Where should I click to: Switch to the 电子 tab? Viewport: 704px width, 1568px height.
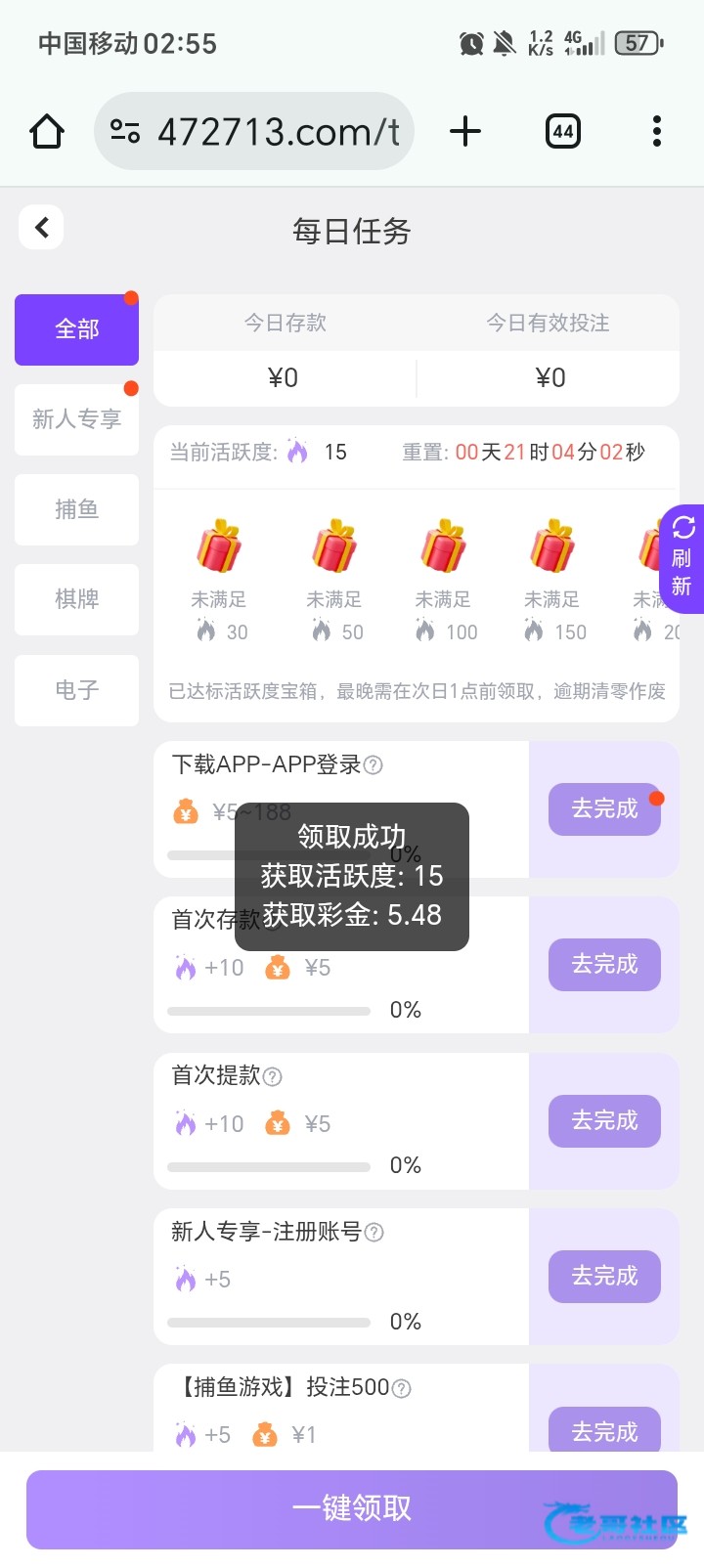(76, 690)
